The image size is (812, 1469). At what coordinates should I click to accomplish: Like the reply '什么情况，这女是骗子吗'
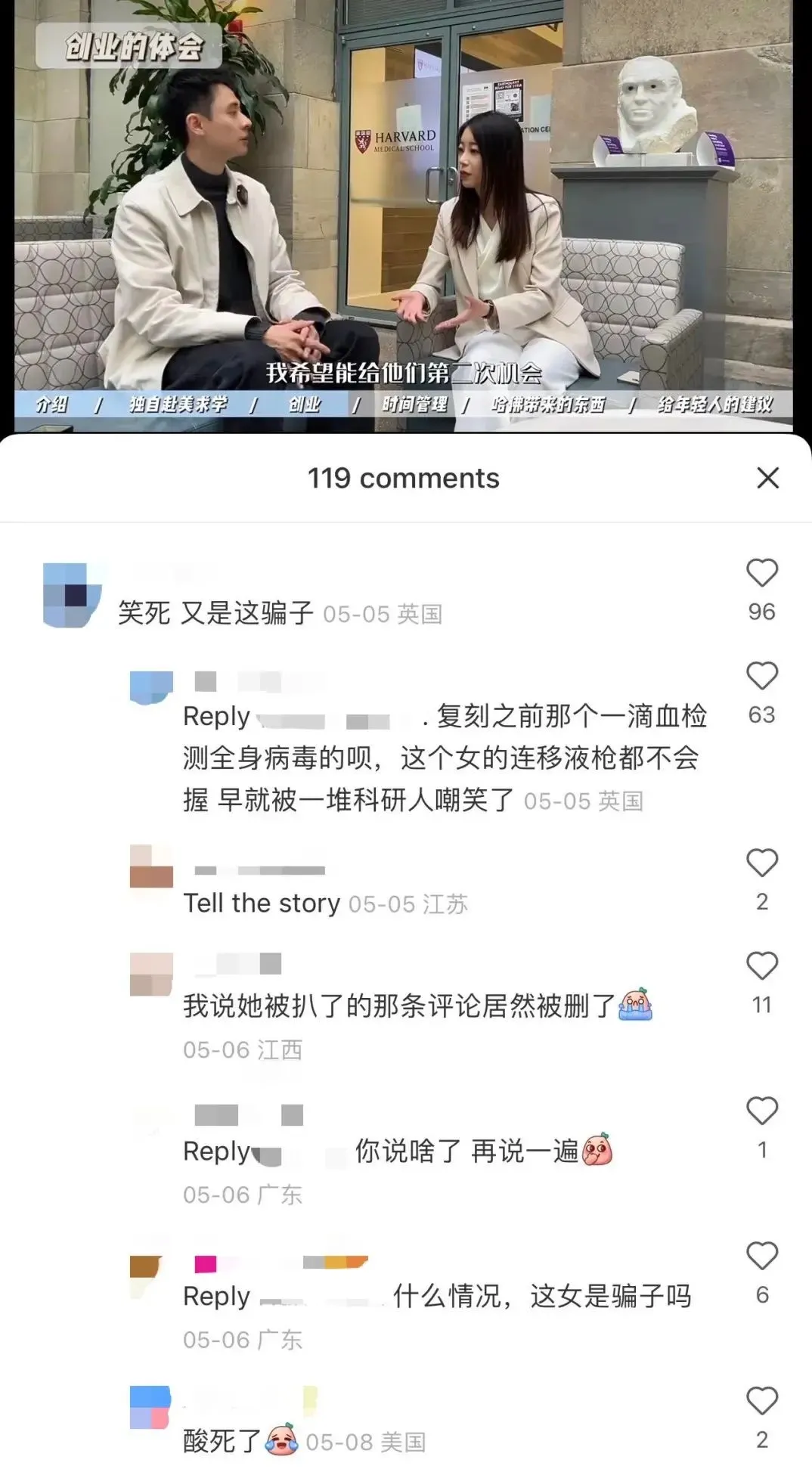click(761, 1256)
